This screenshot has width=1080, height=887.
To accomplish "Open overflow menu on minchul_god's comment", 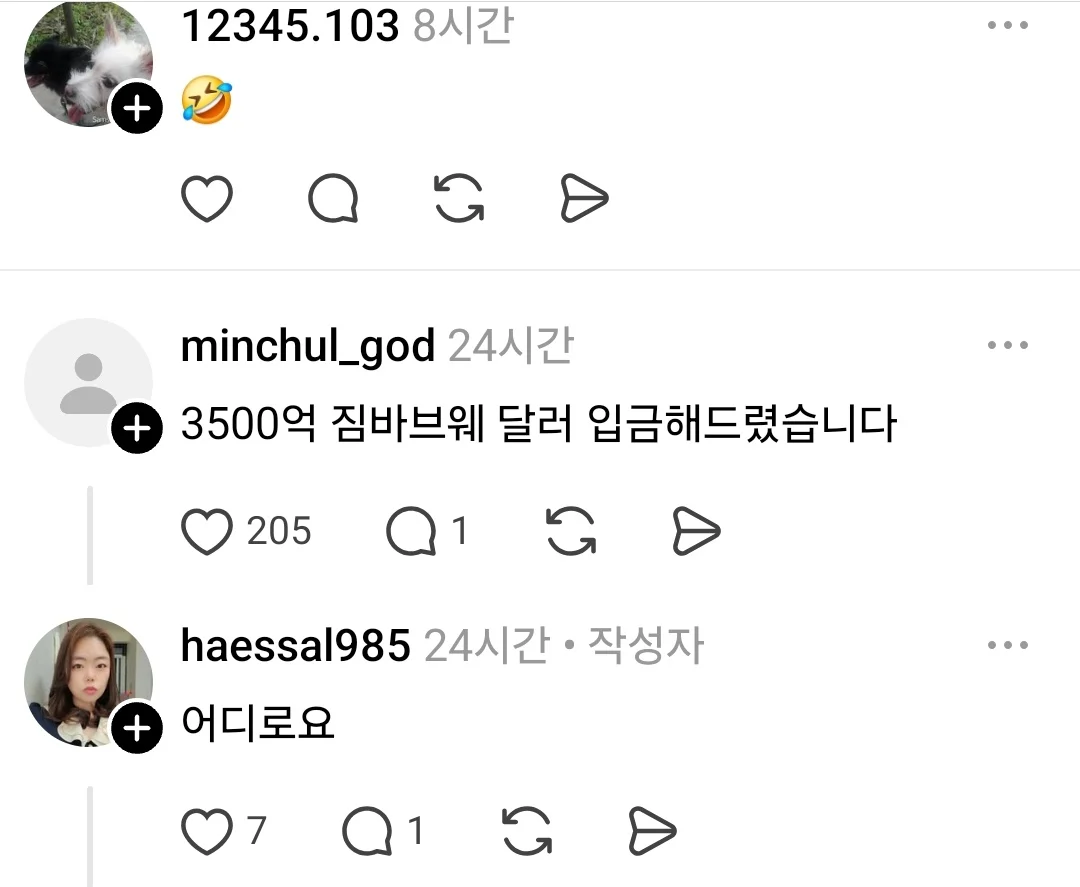I will tap(1007, 346).
